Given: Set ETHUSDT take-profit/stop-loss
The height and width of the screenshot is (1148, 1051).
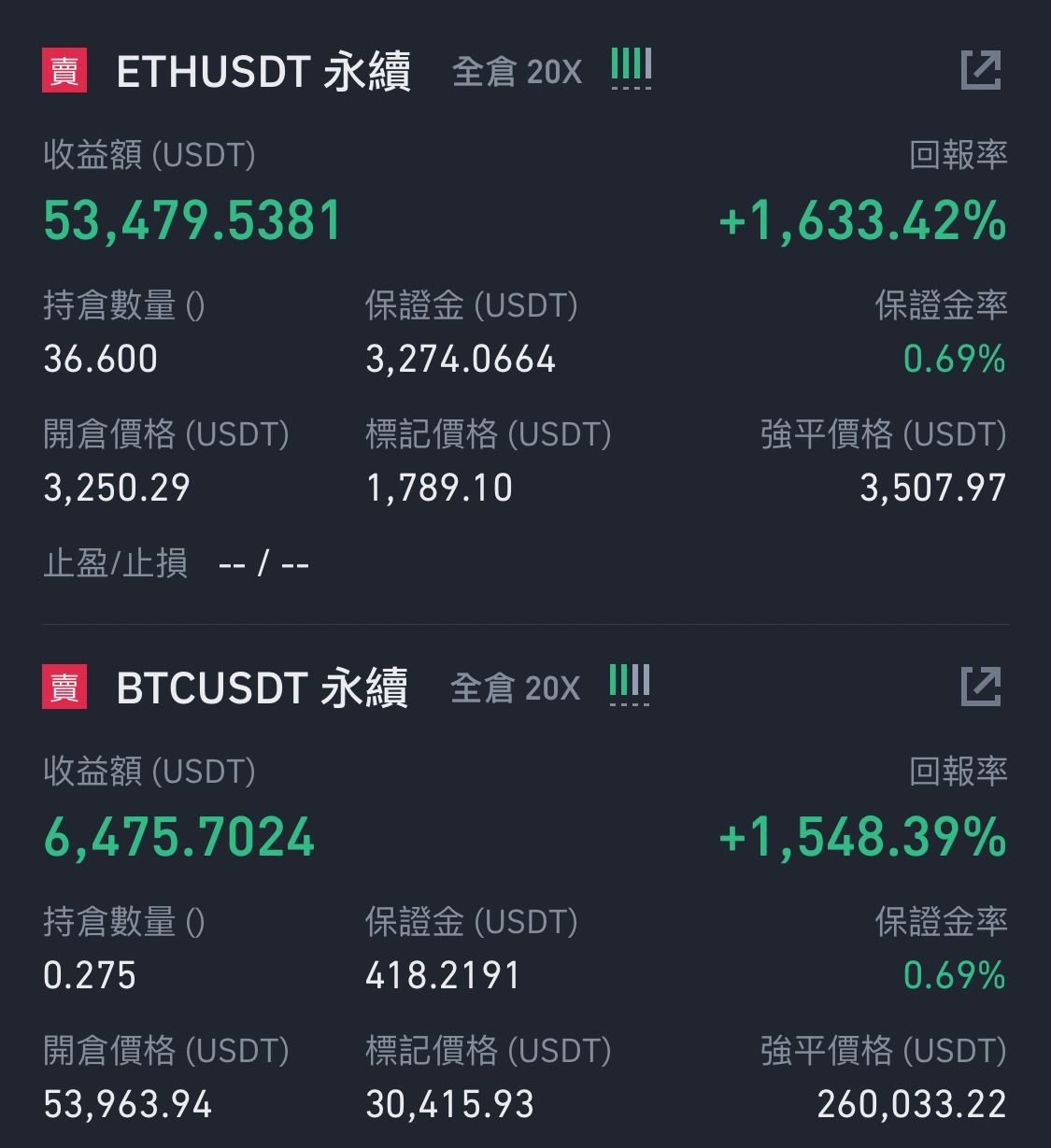Looking at the screenshot, I should tap(263, 563).
